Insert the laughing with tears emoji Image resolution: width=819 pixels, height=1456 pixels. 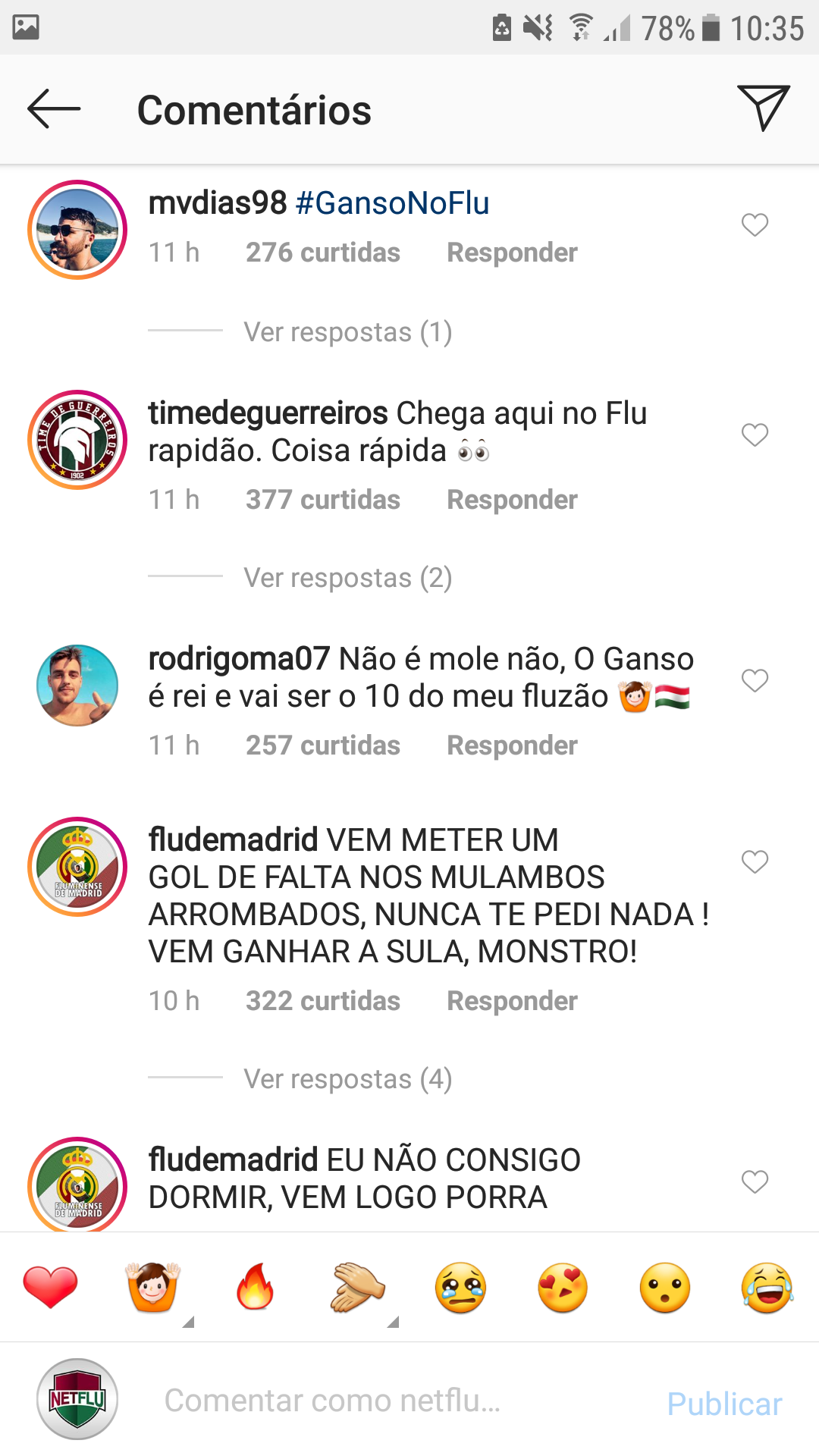[767, 1288]
